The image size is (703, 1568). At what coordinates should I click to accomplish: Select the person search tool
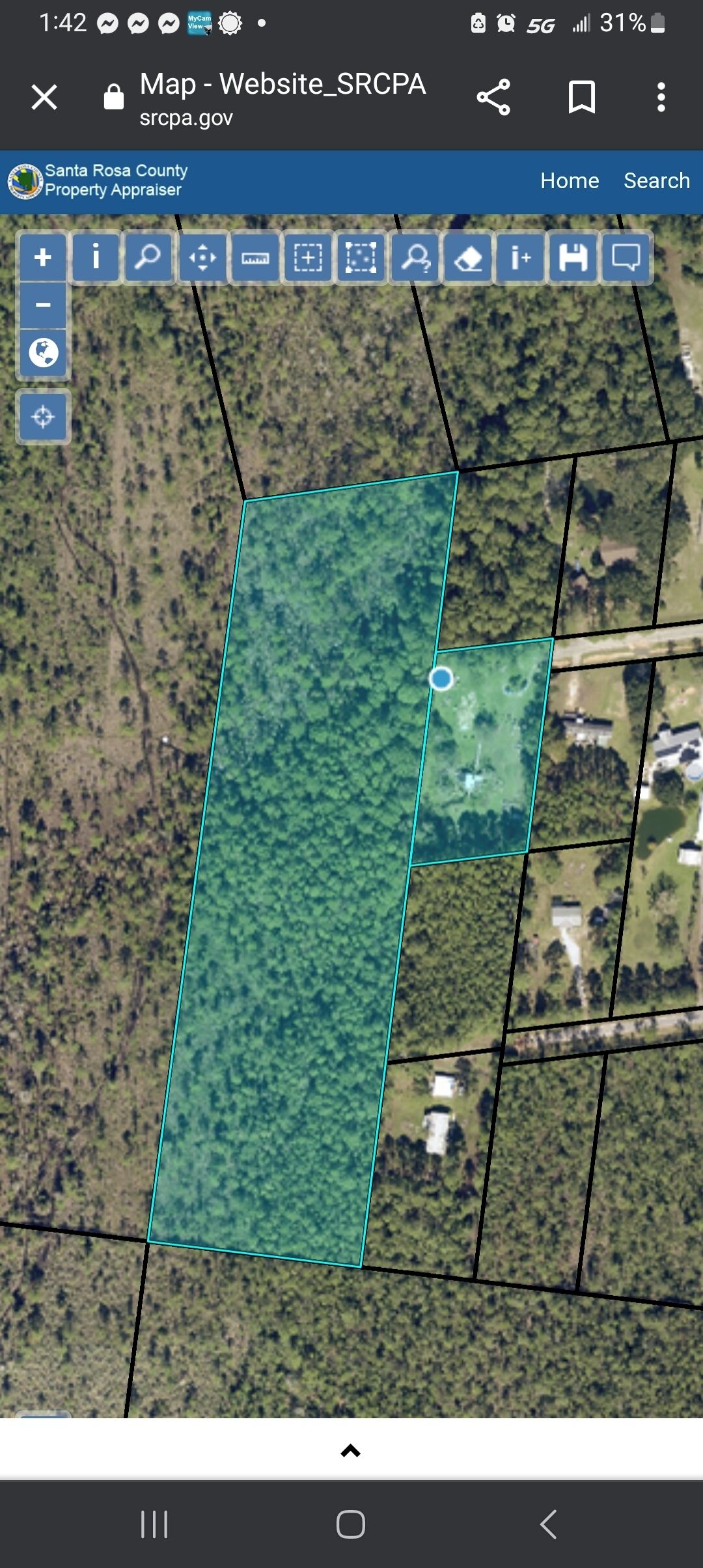point(415,257)
